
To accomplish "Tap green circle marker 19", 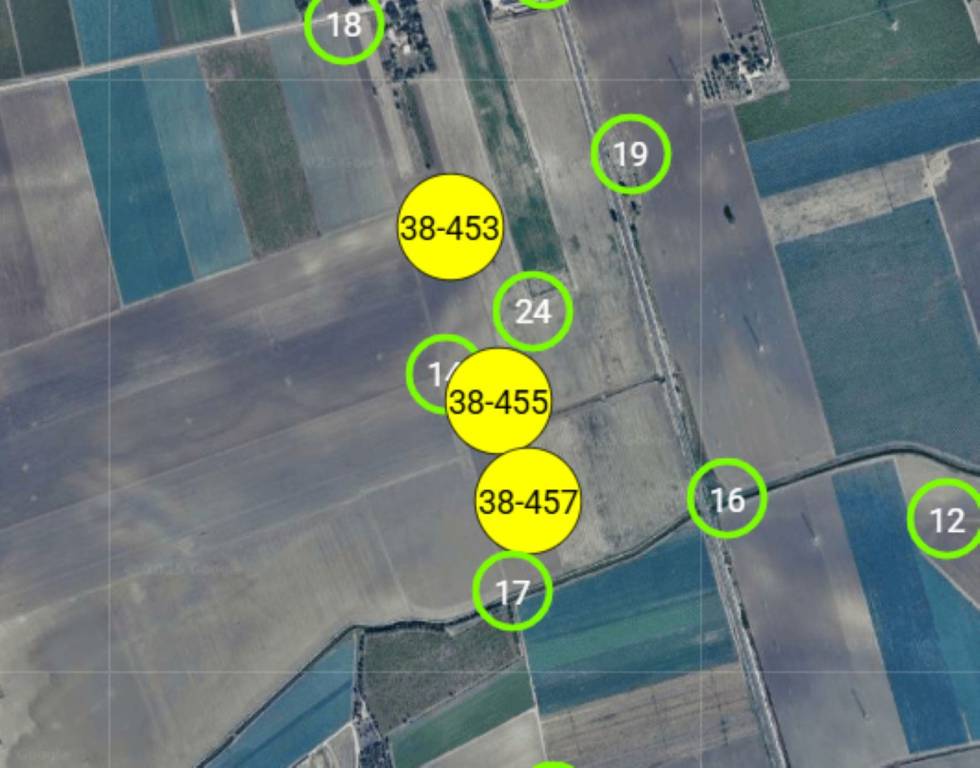I will 630,154.
